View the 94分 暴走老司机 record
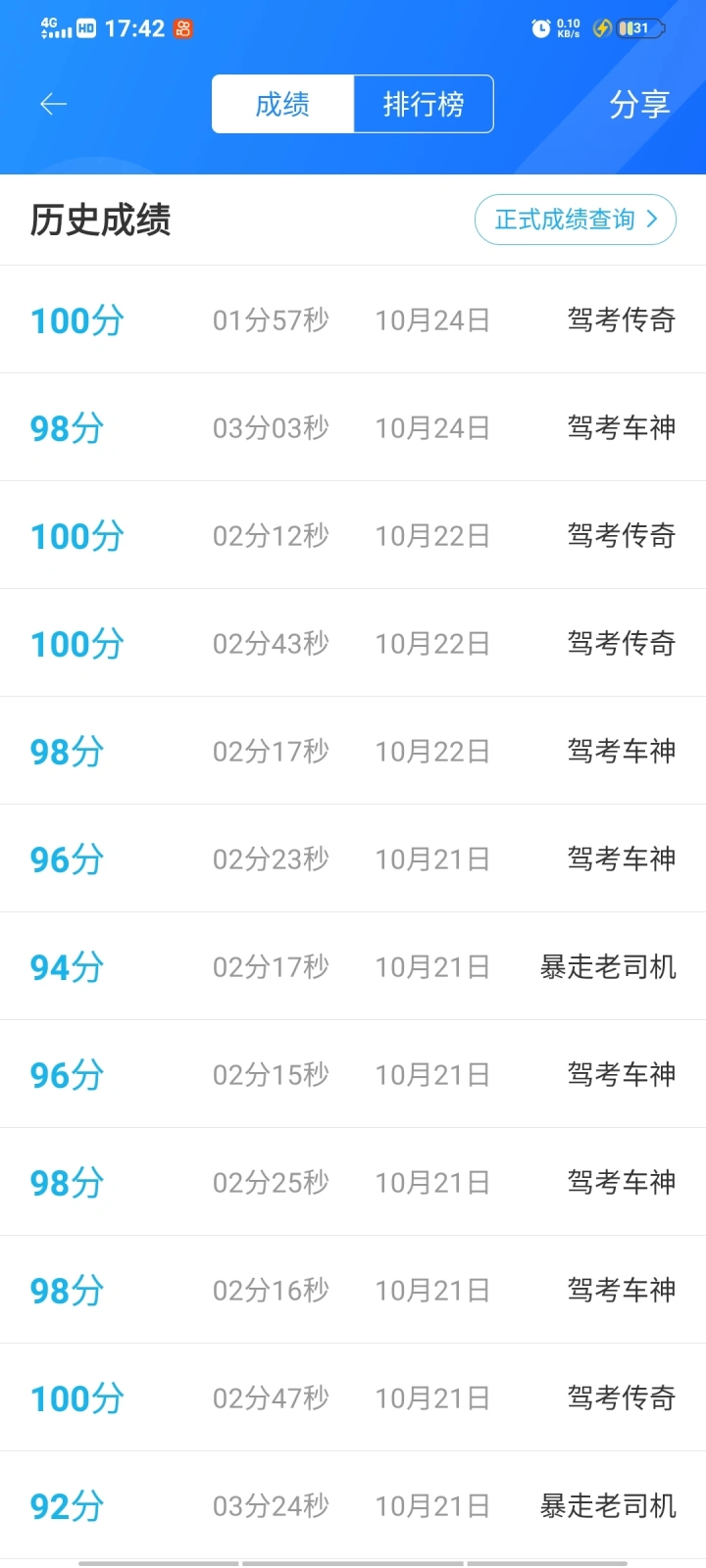 [x=353, y=966]
